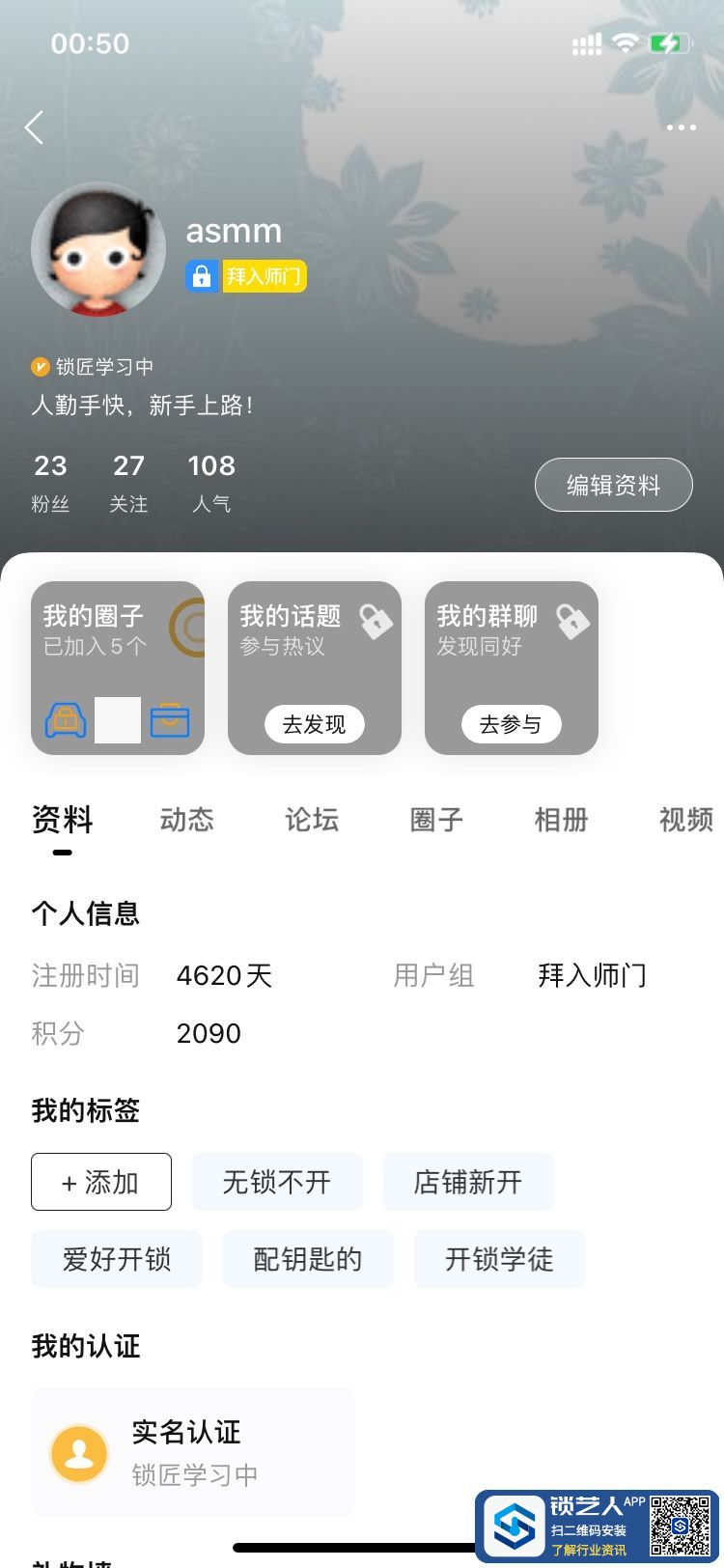Open the 实名认证 certification card
724x1568 pixels.
193,1452
